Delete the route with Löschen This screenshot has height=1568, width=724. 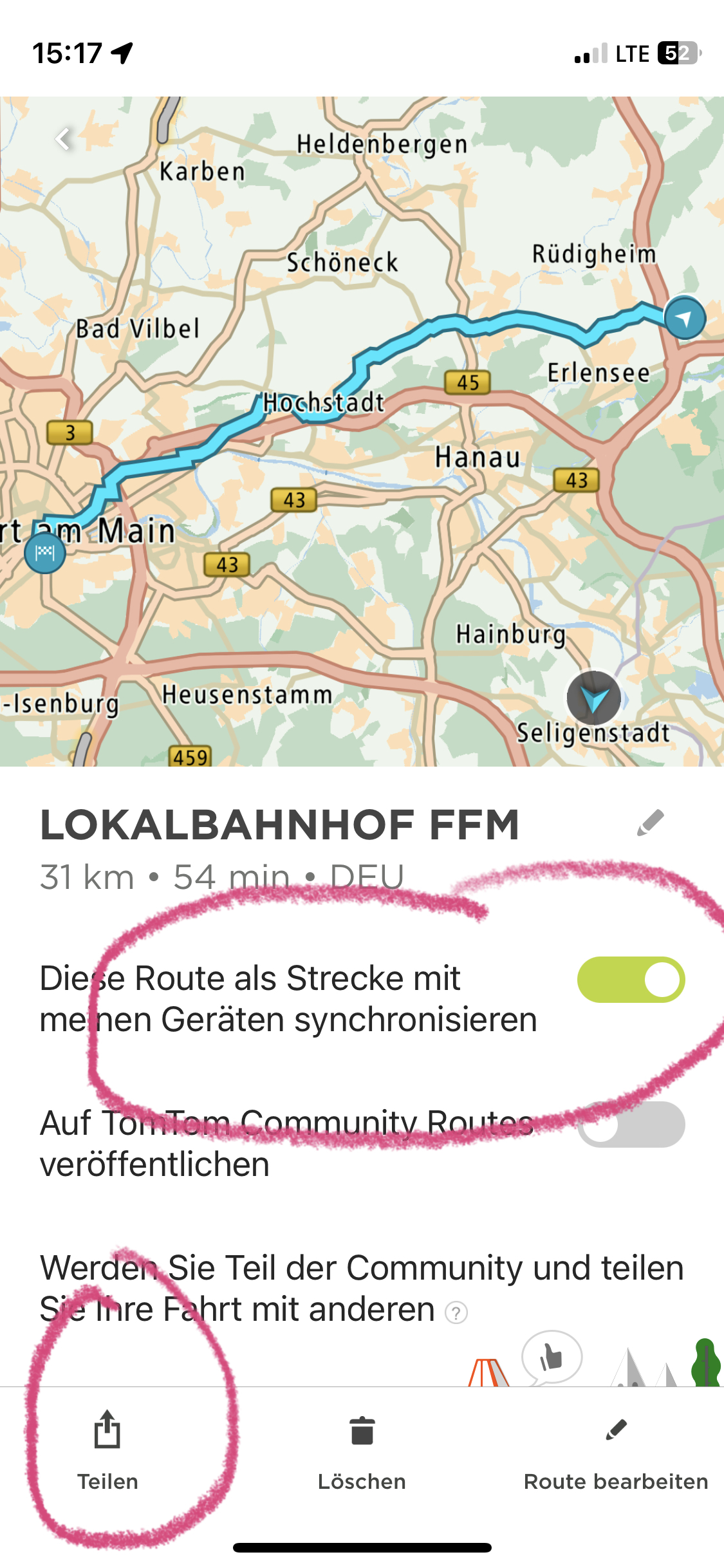(362, 1451)
